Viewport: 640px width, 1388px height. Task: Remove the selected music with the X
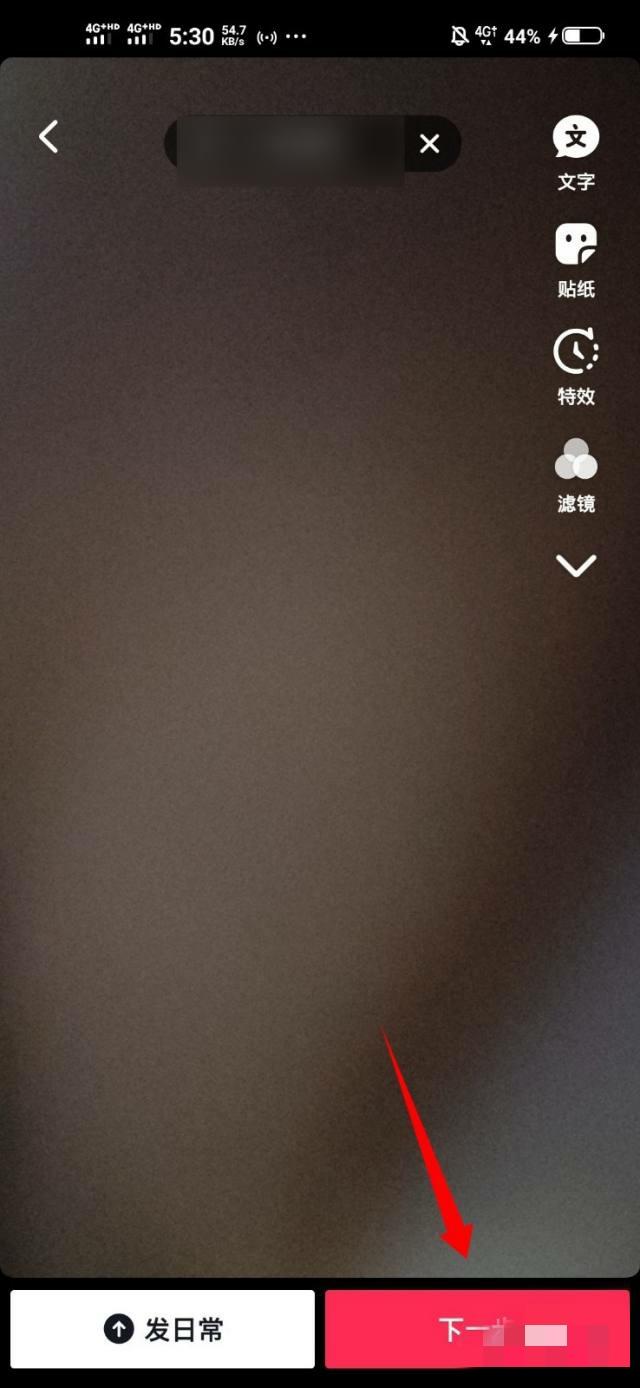point(430,144)
